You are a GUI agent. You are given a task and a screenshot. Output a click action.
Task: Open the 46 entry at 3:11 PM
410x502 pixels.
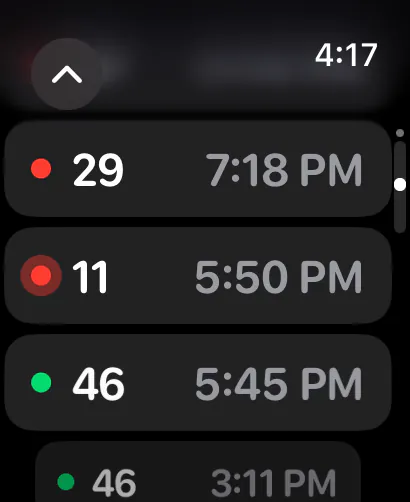coord(198,473)
